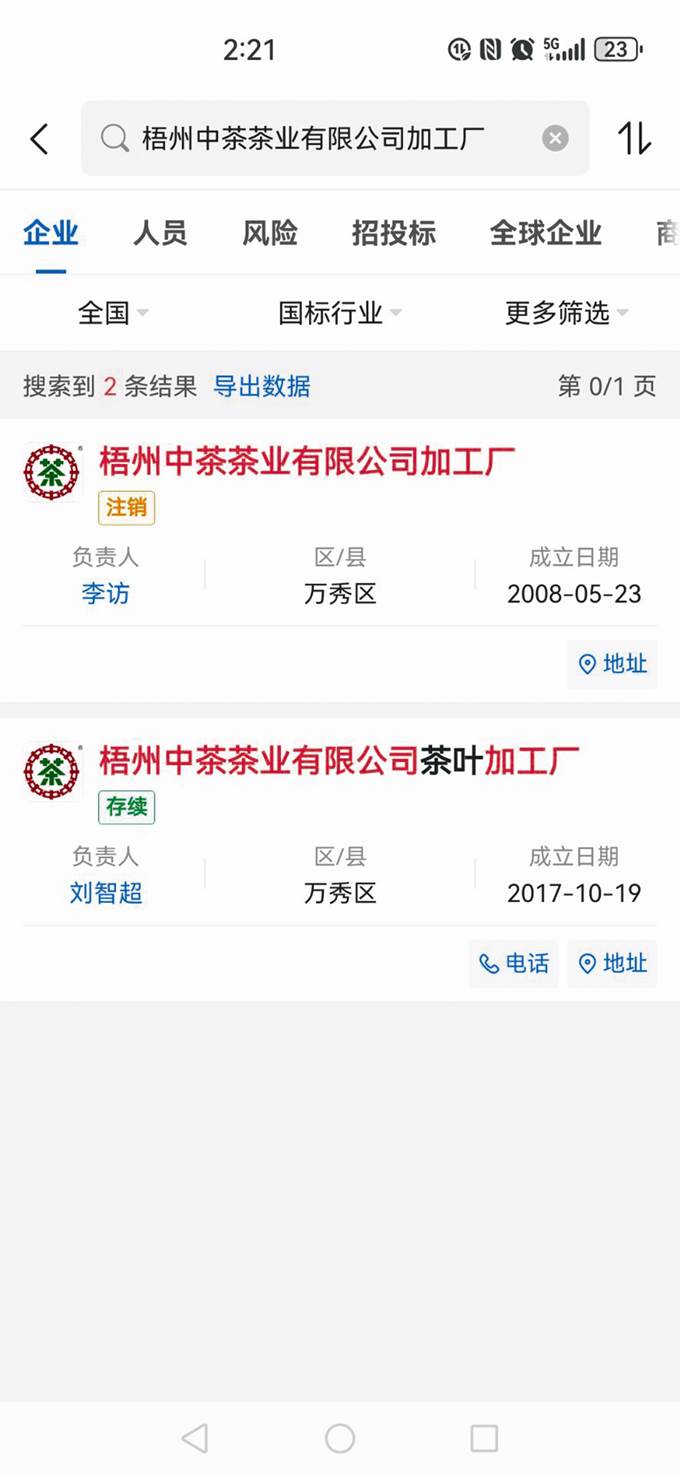680x1475 pixels.
Task: Go back using the top-left arrow
Action: [x=39, y=139]
